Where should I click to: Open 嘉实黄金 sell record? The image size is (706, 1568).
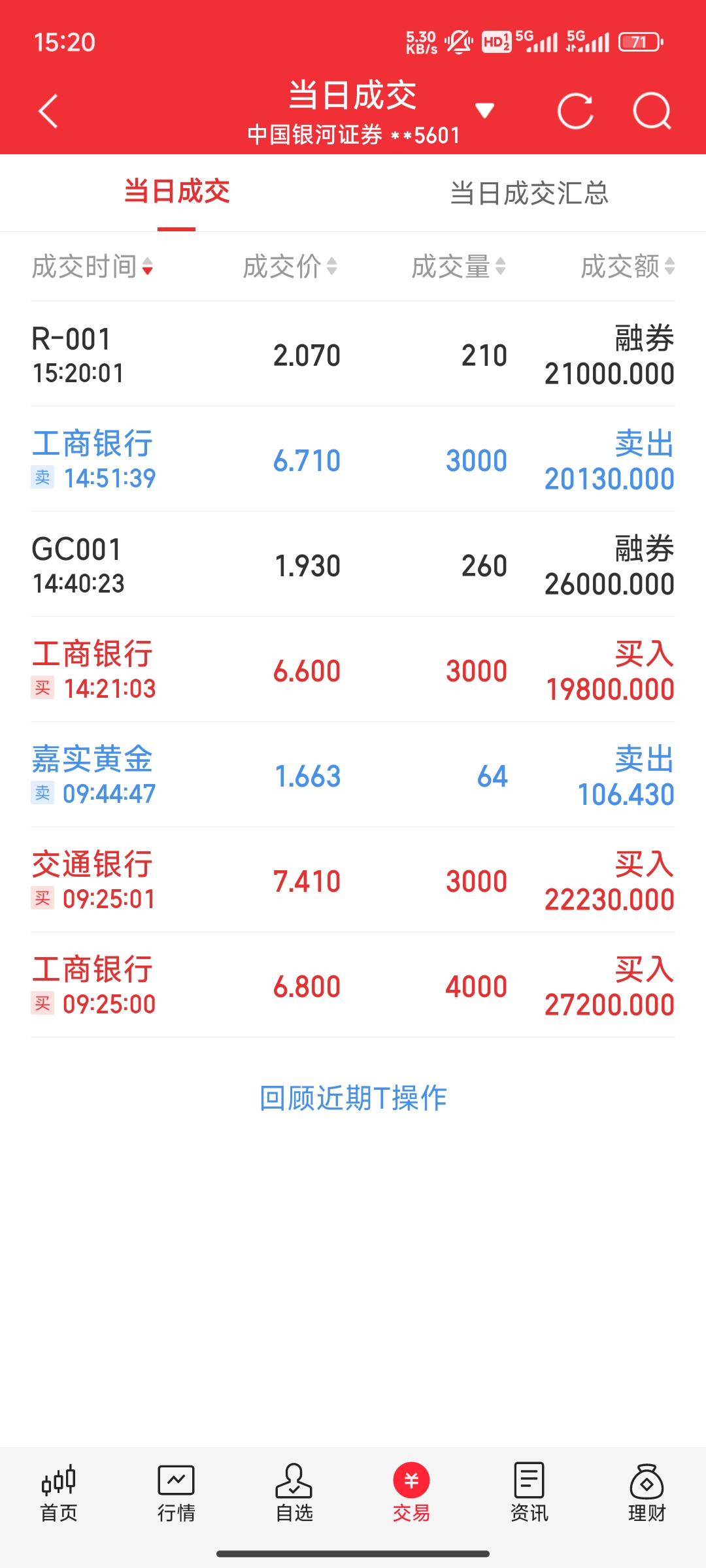pos(353,775)
